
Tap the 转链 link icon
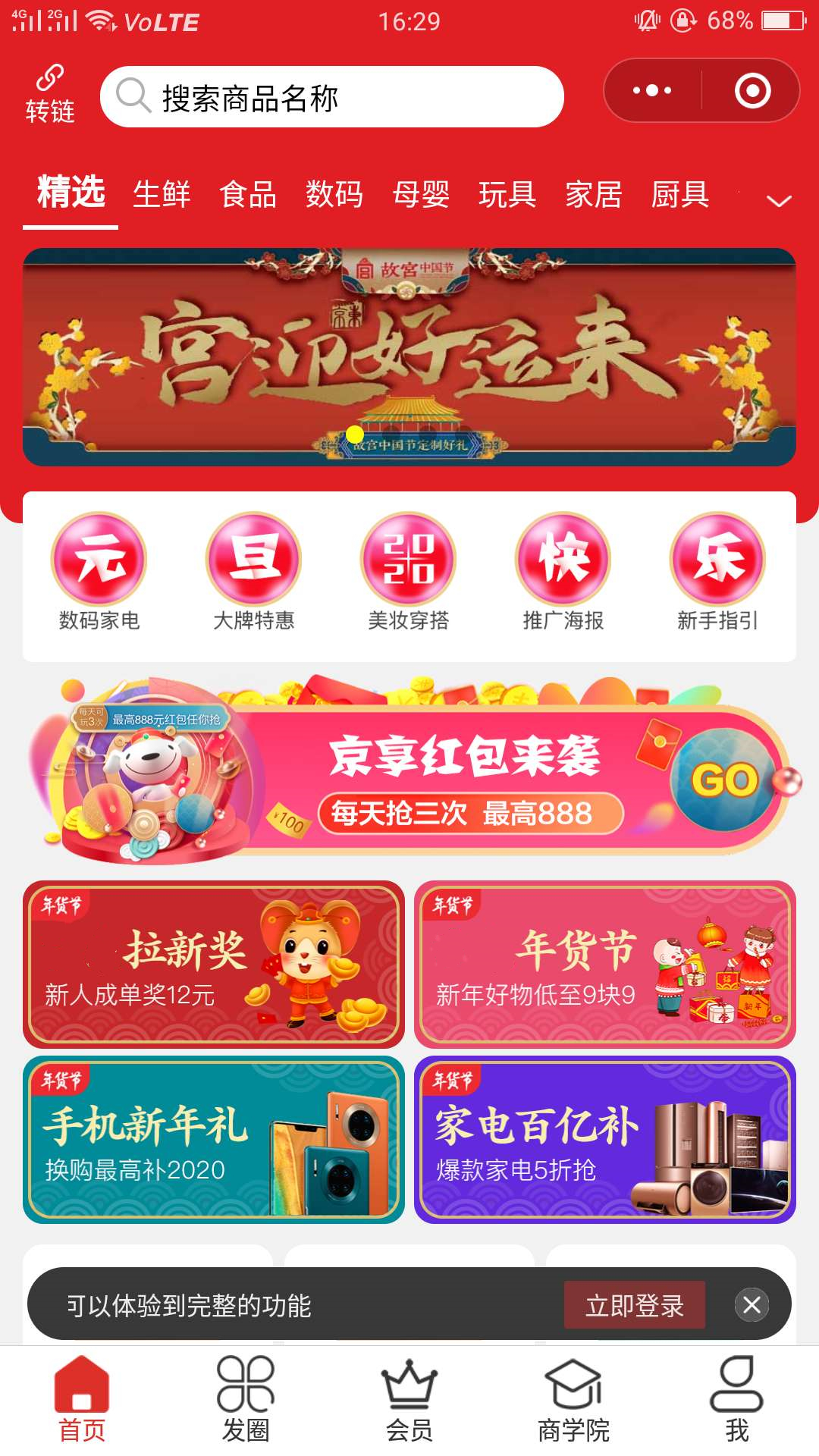50,93
